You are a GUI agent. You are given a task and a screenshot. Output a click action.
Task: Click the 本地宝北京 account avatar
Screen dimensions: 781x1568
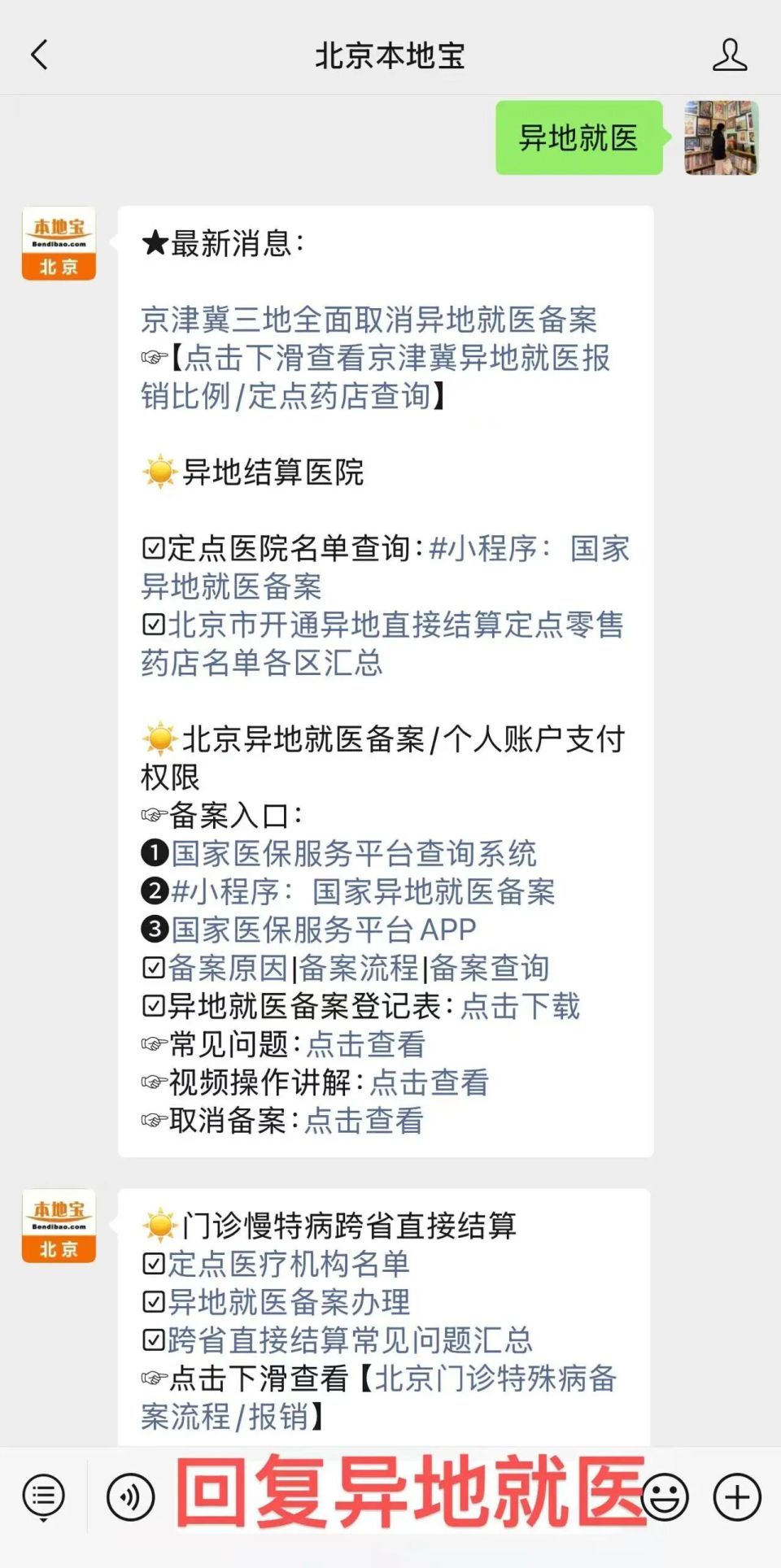58,244
